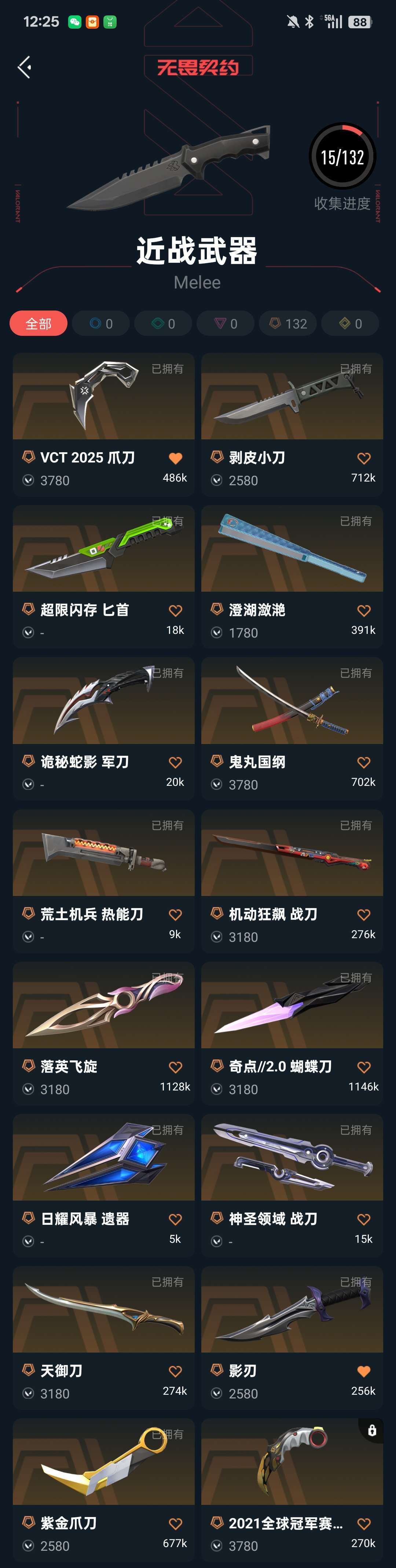The image size is (396, 1568).
Task: Switch to the filter chip showing 132
Action: click(x=288, y=324)
